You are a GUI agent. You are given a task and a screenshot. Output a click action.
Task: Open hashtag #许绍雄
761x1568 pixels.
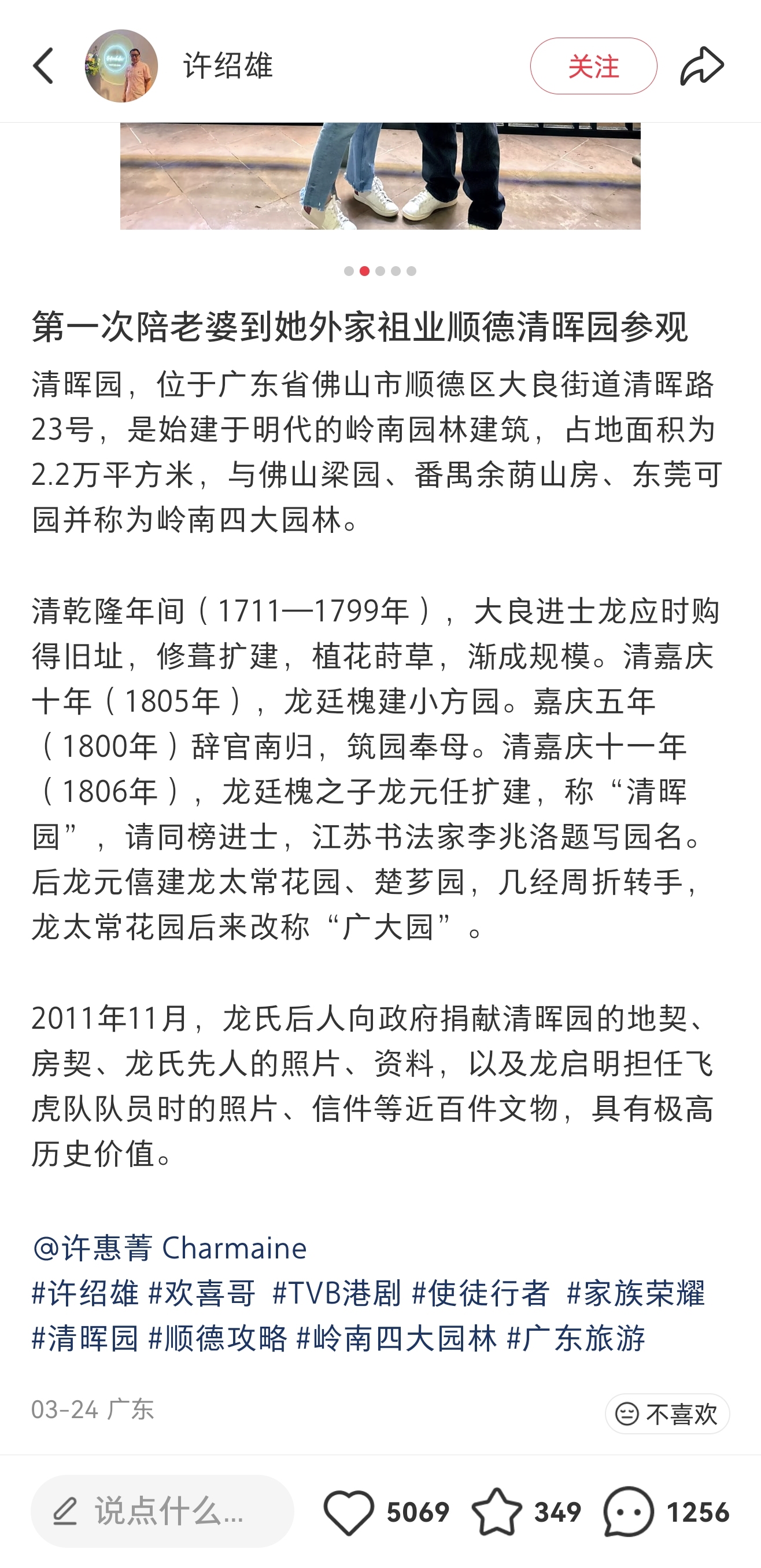point(85,1294)
